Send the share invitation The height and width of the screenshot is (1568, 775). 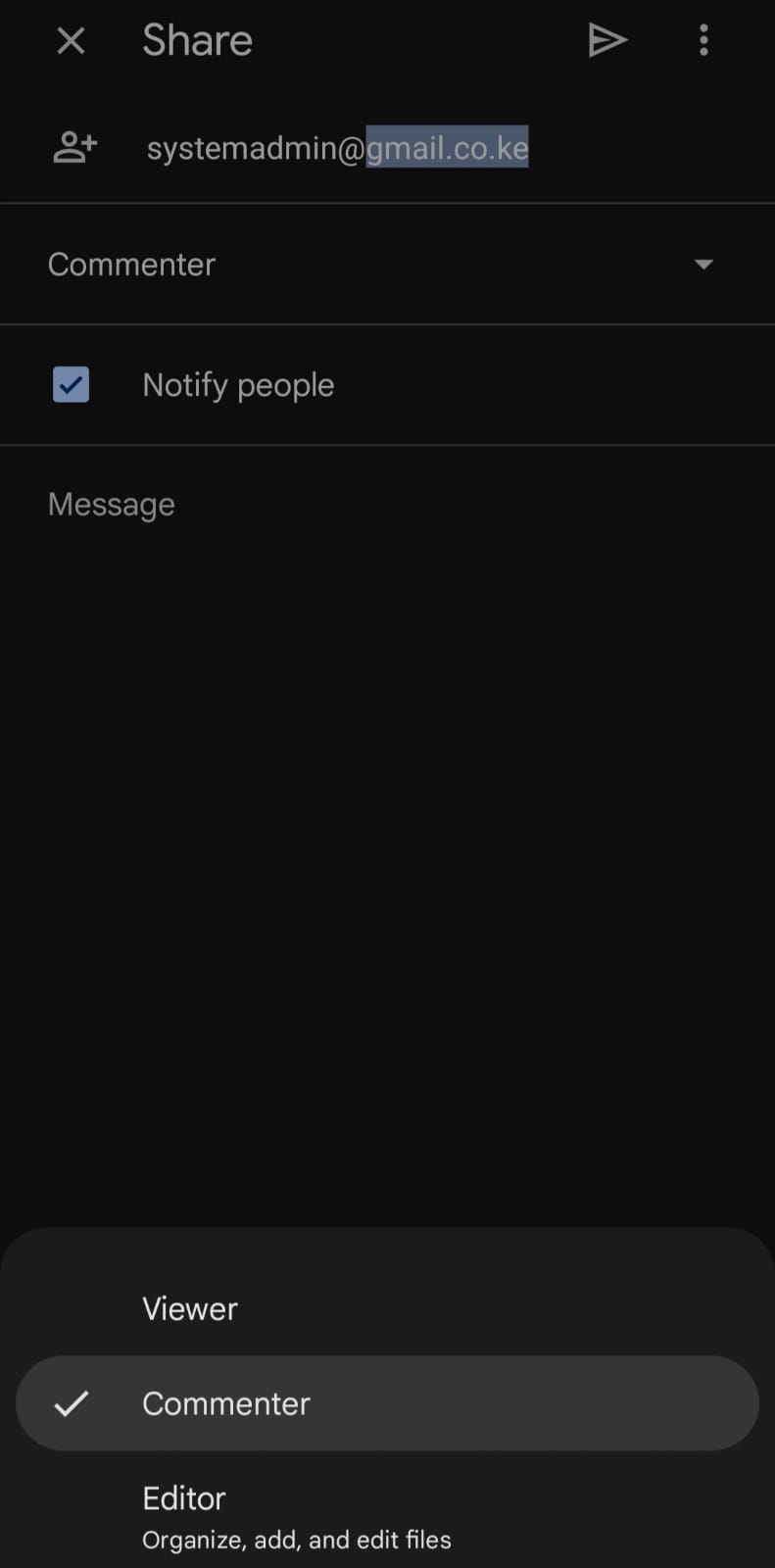[x=607, y=41]
